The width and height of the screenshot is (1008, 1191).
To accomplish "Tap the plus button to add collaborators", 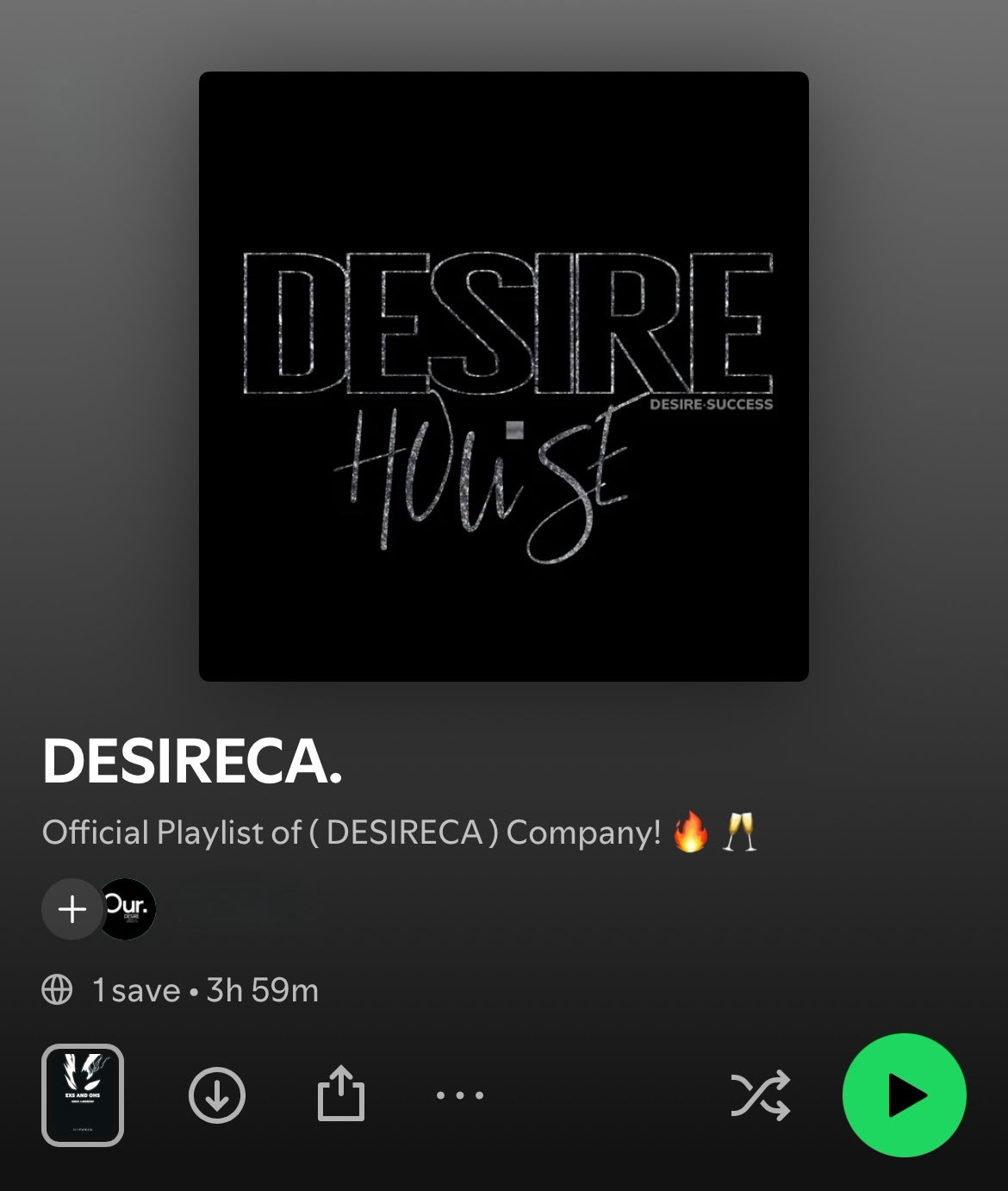I will [x=72, y=909].
